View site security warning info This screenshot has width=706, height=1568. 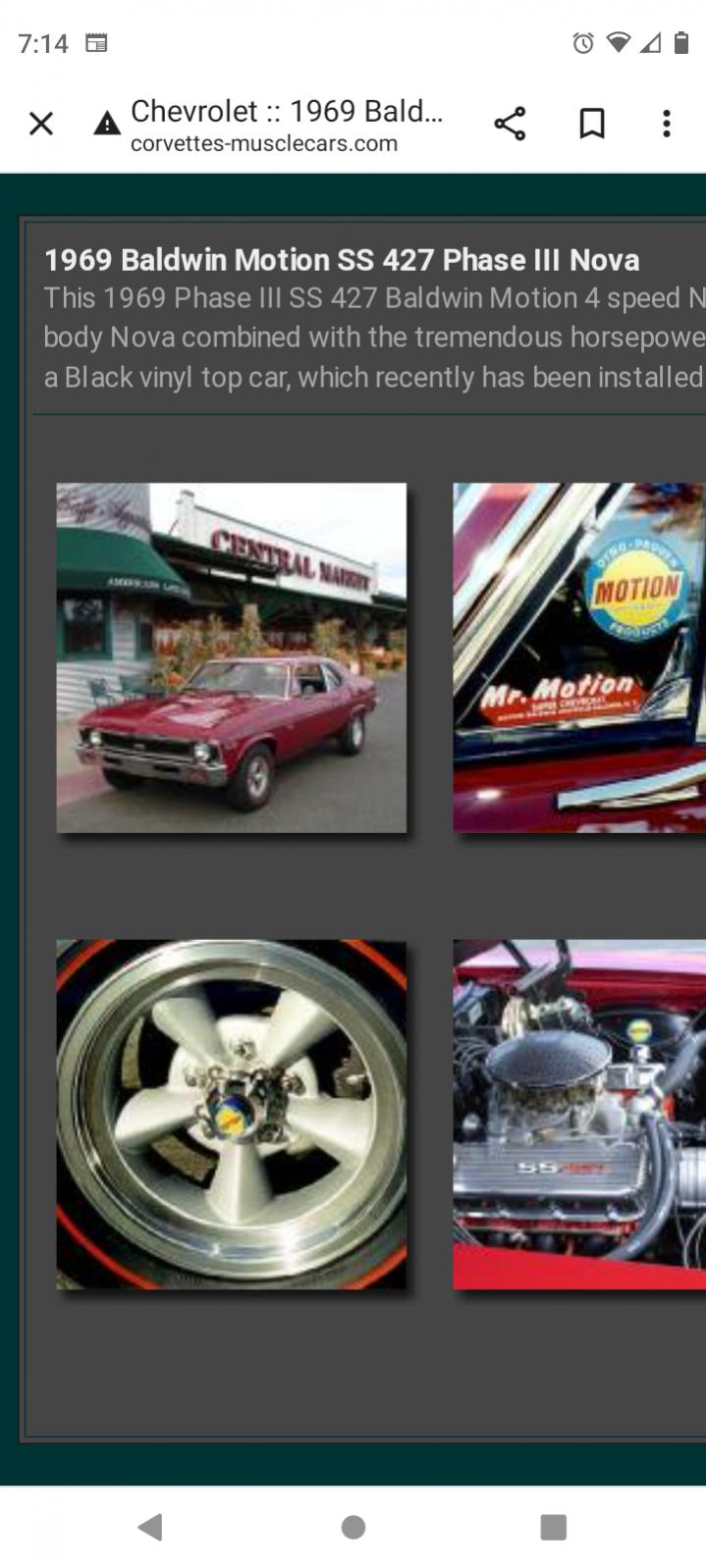coord(106,124)
